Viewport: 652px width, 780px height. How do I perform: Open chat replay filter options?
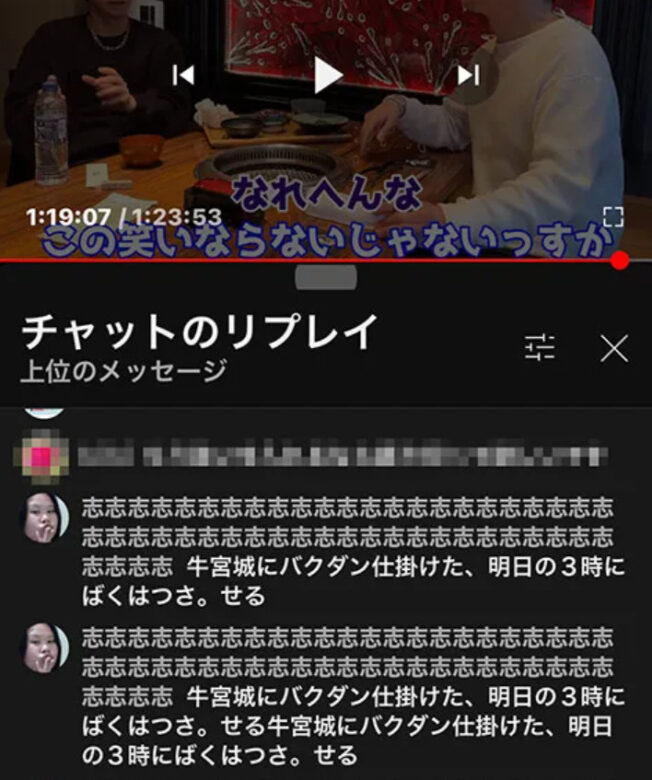click(x=540, y=347)
